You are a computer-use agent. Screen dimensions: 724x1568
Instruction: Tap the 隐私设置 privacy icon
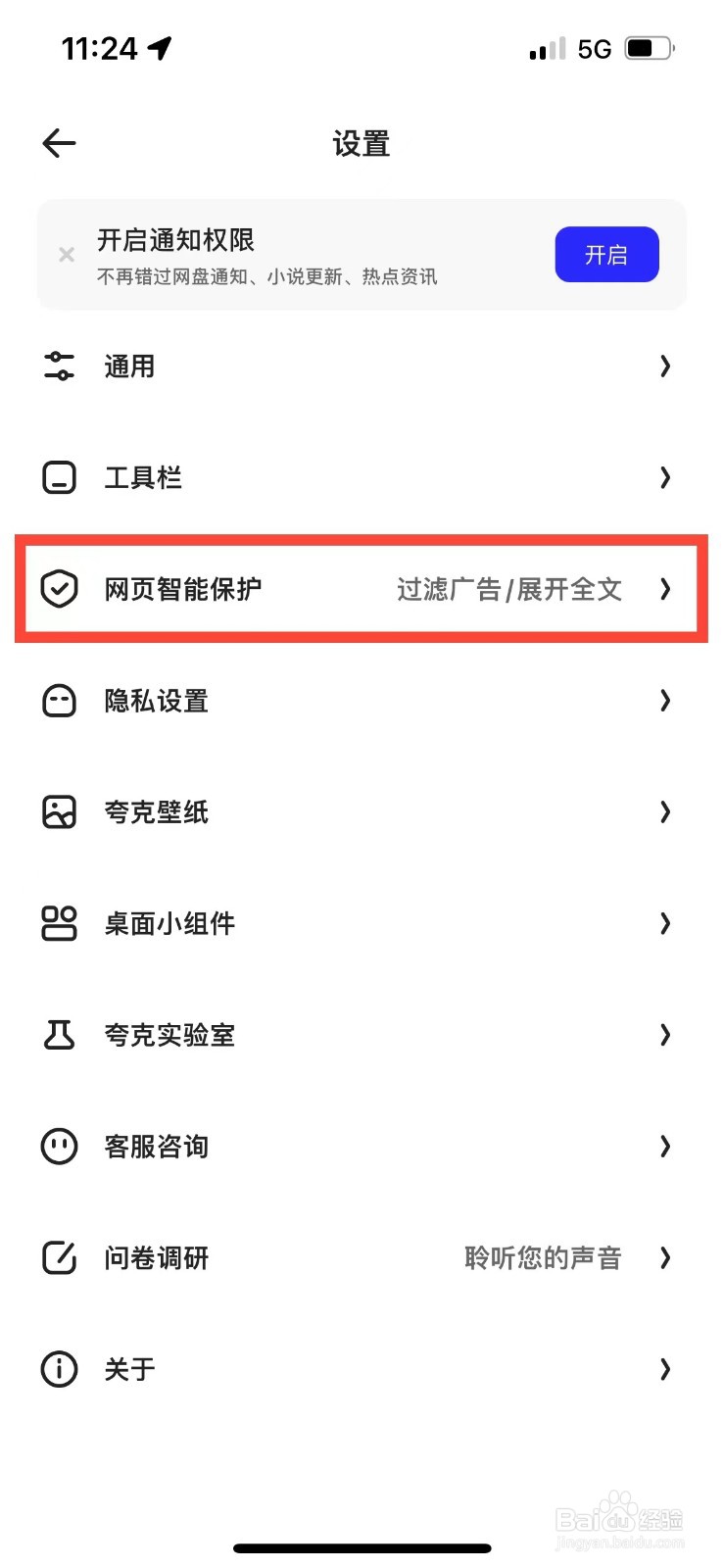59,701
